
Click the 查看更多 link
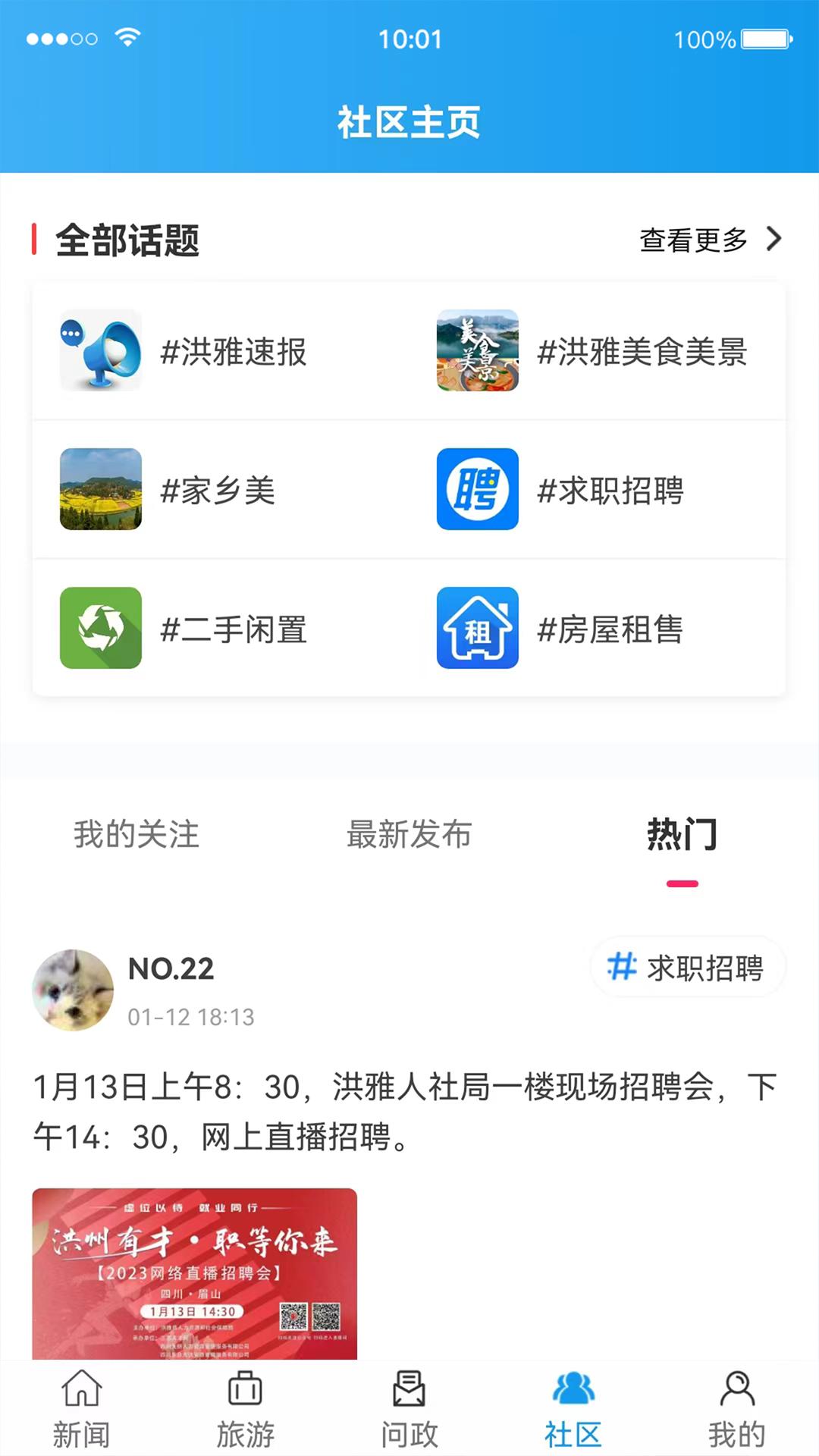pos(692,239)
